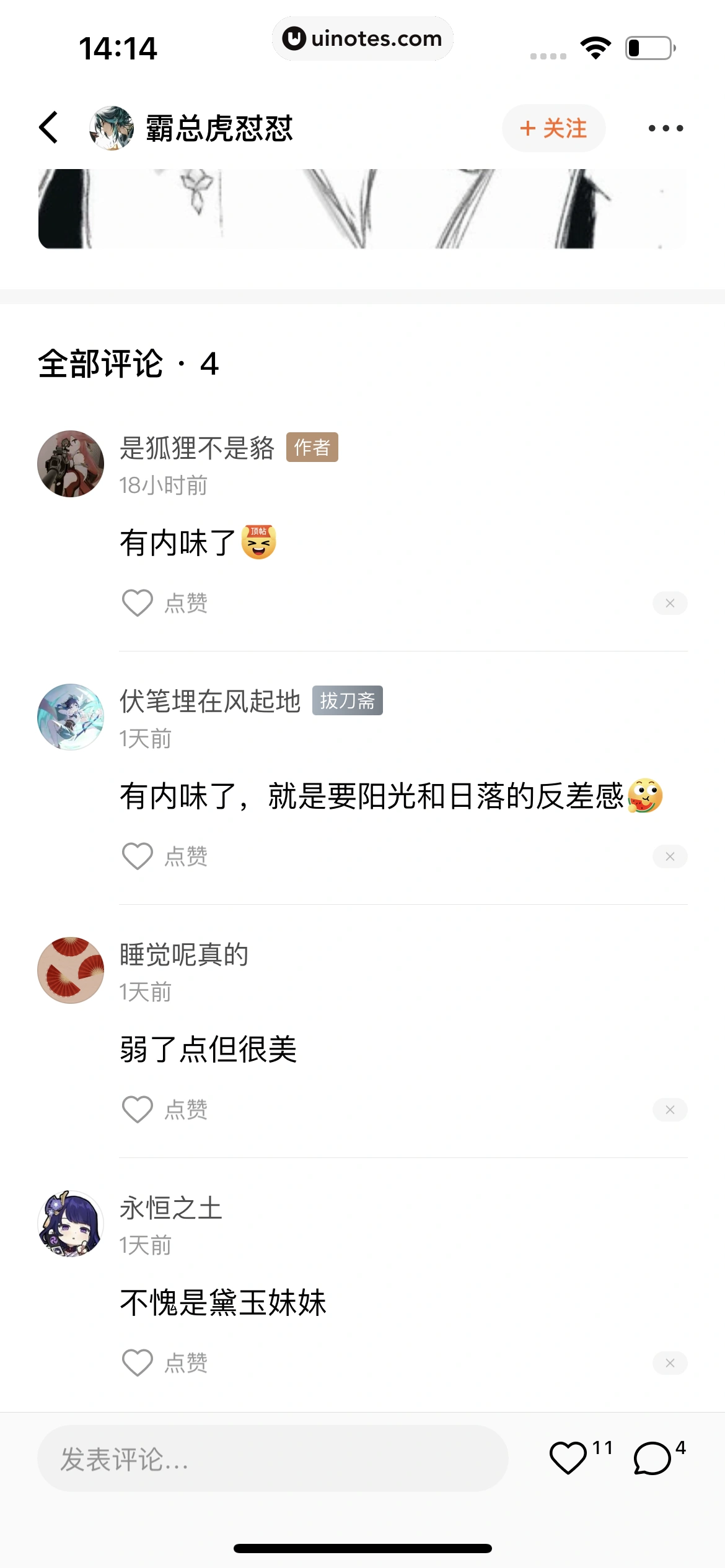
Task: Dismiss 伏笔埋在风起地's comment with the X
Action: pyautogui.click(x=670, y=856)
